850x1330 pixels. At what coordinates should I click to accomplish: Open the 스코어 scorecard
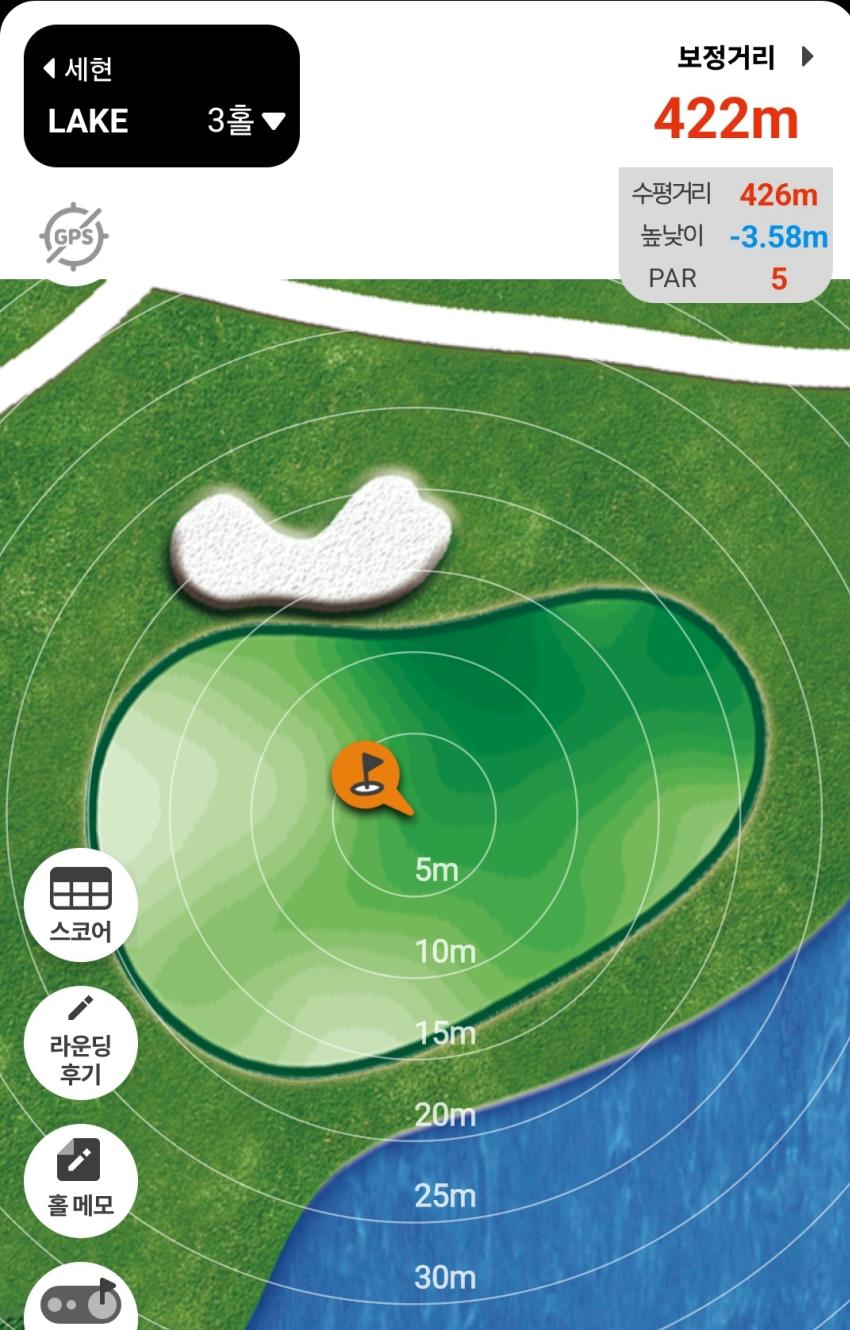[x=81, y=905]
